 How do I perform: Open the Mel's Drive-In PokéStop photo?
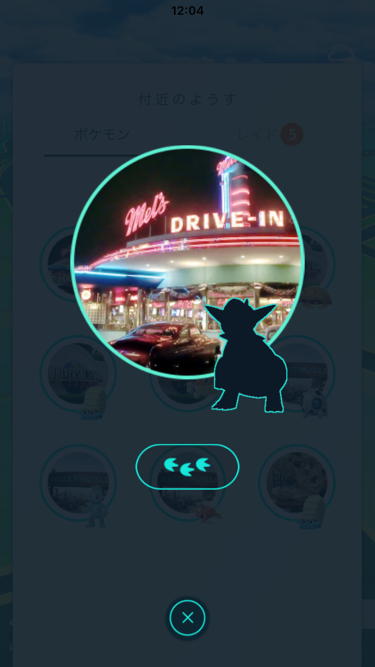(188, 262)
